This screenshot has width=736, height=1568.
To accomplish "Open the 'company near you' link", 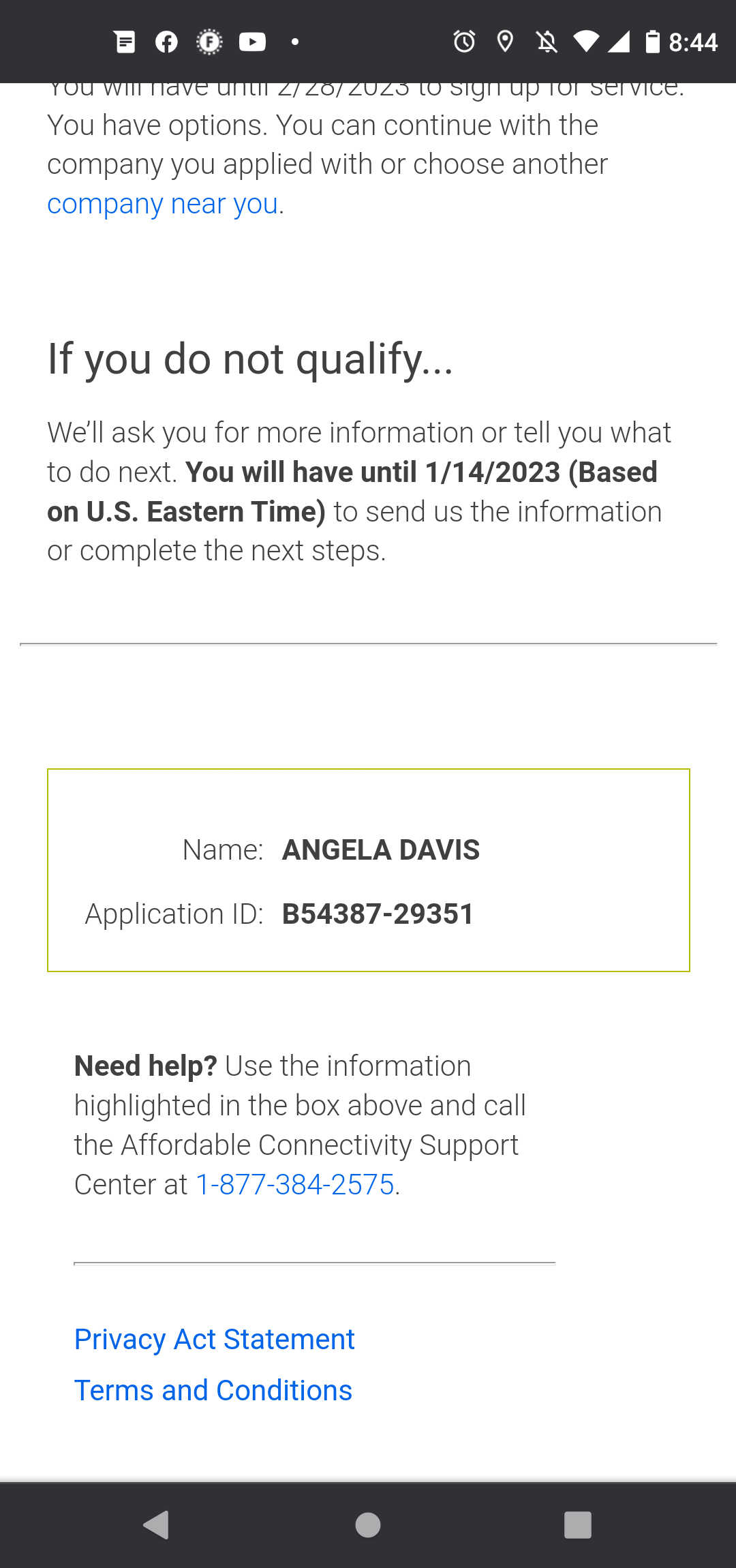I will [x=163, y=204].
